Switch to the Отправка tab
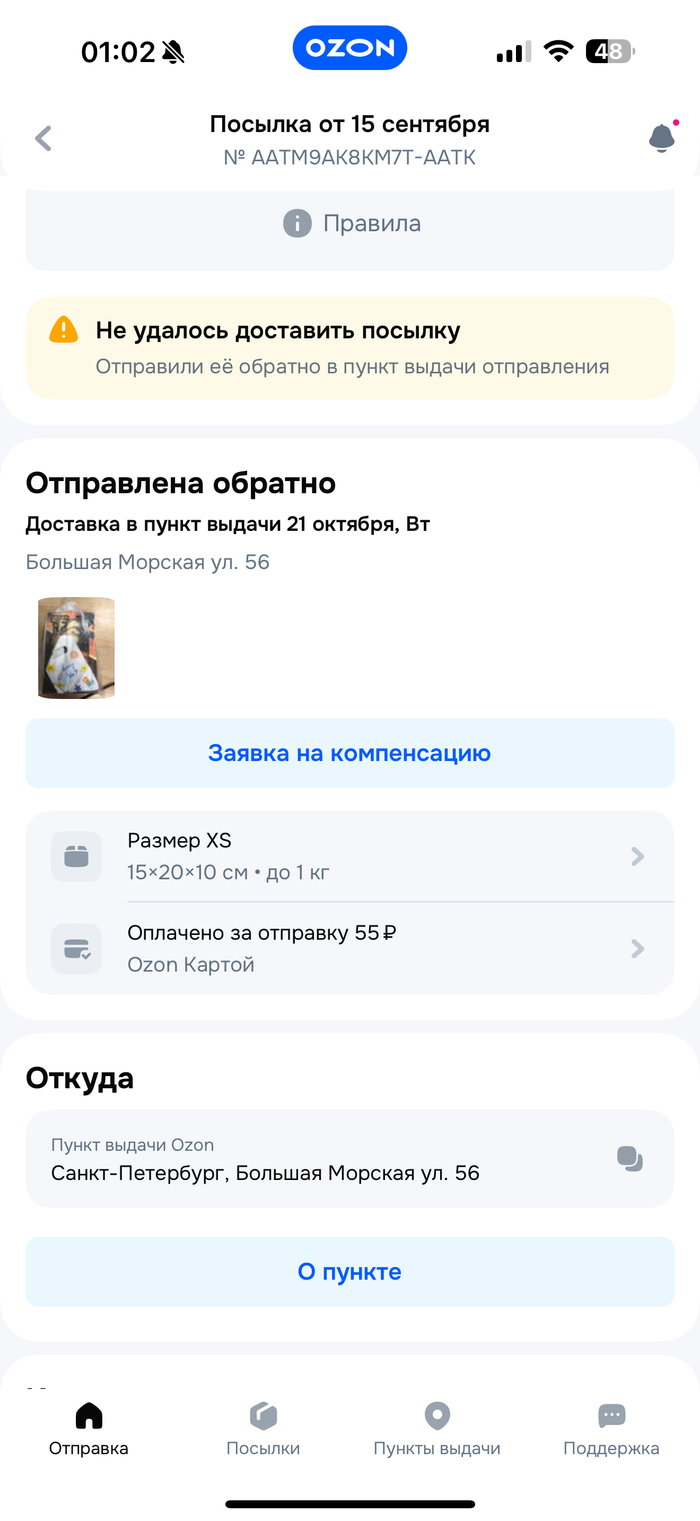The width and height of the screenshot is (700, 1521). click(89, 1429)
